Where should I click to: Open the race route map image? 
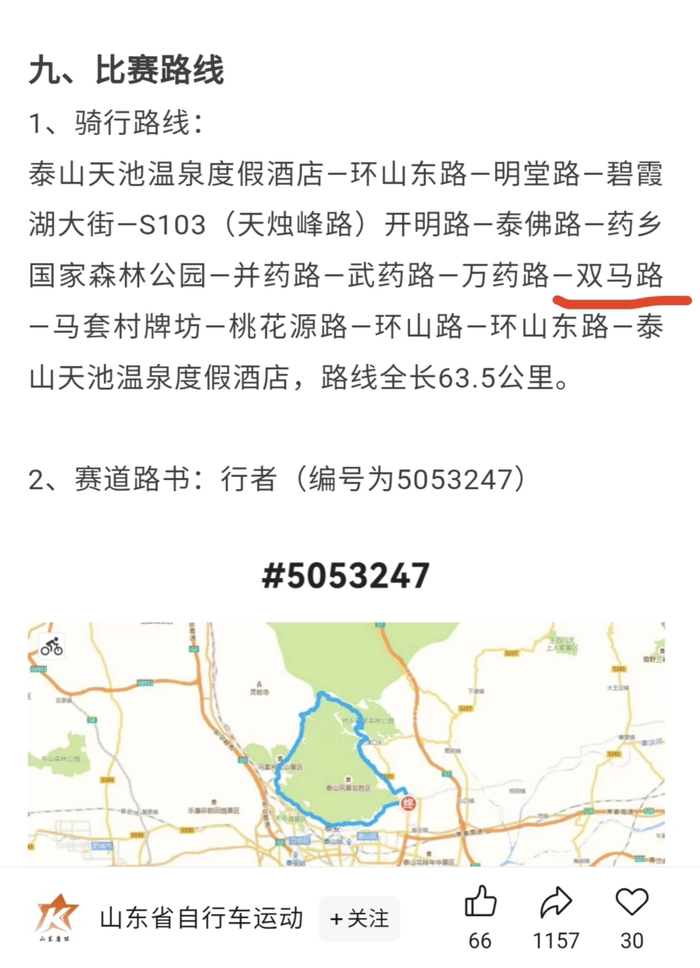click(x=346, y=743)
